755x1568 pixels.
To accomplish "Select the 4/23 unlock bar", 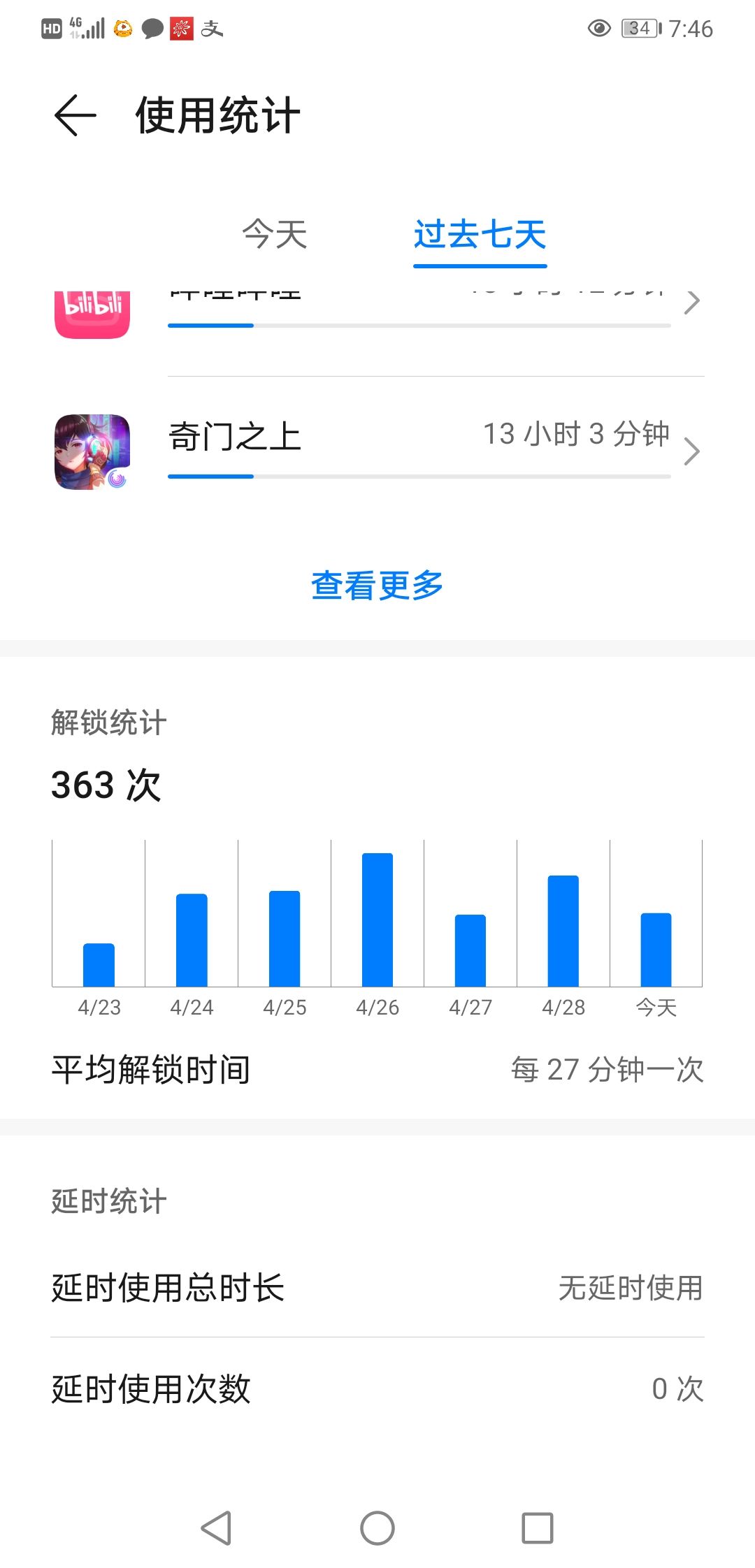I will (99, 964).
